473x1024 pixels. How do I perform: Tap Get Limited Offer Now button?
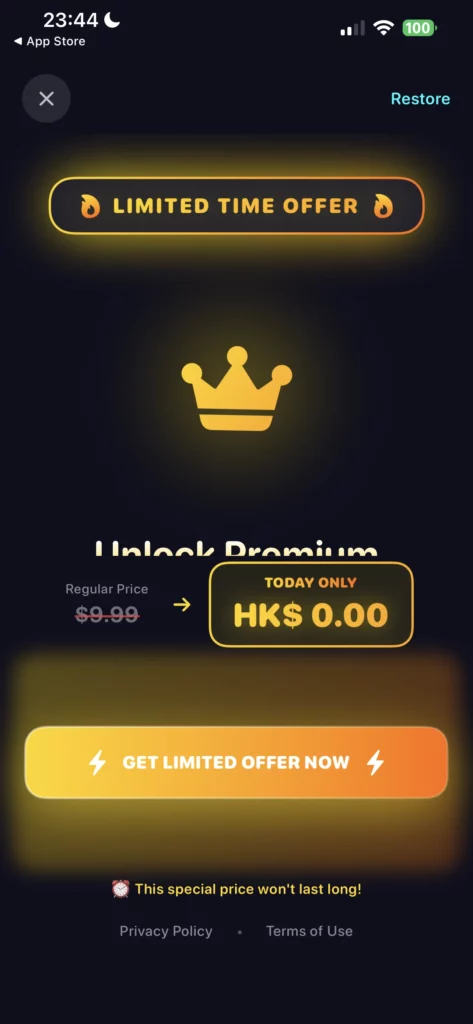pos(236,762)
